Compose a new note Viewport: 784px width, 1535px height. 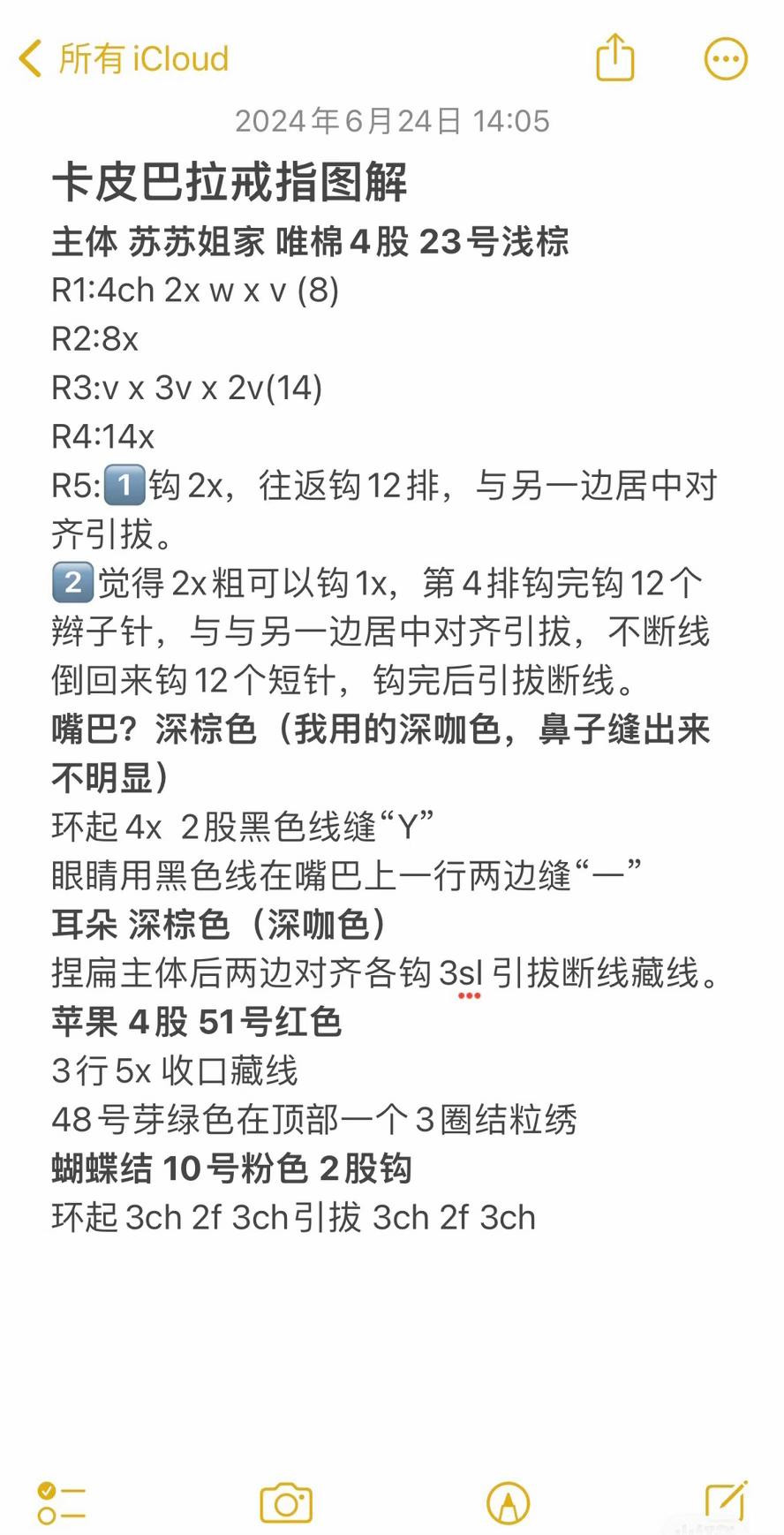(726, 1501)
